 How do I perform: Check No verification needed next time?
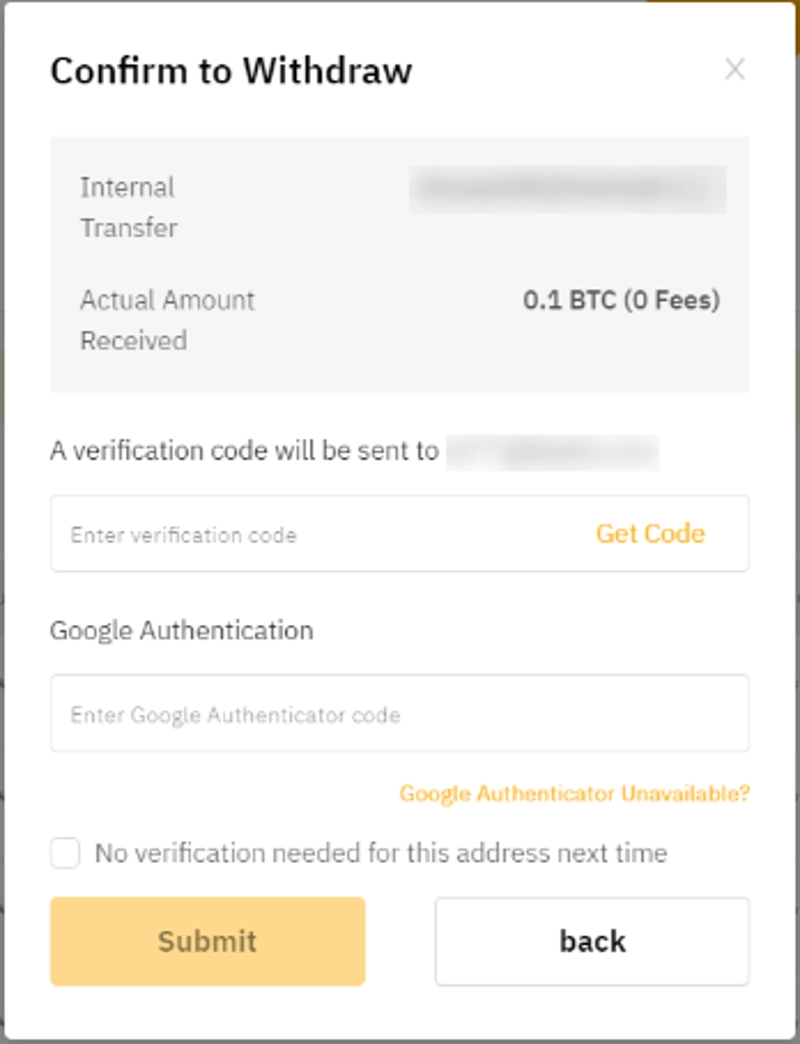pyautogui.click(x=66, y=854)
